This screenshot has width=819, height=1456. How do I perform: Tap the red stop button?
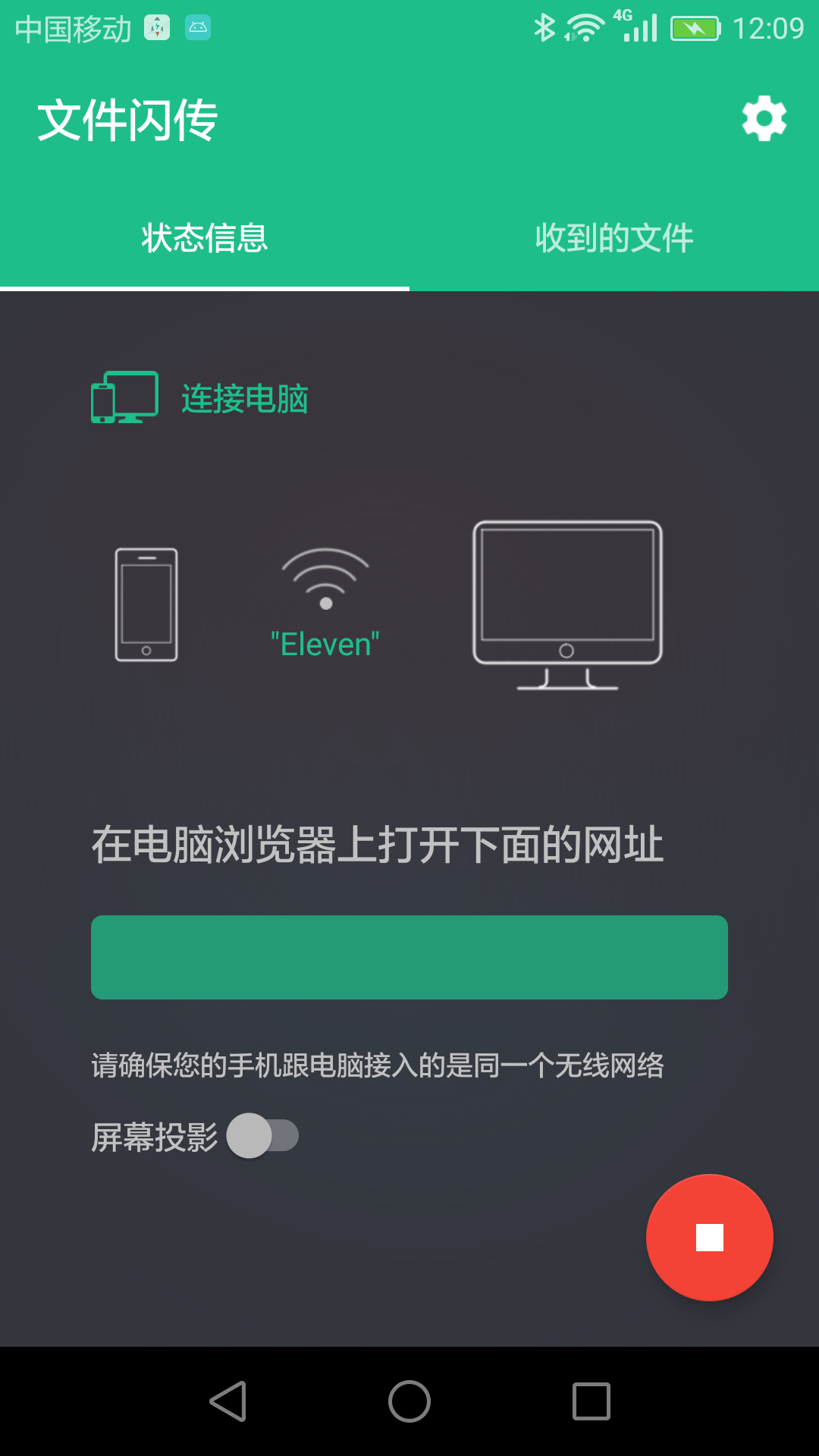point(710,1236)
